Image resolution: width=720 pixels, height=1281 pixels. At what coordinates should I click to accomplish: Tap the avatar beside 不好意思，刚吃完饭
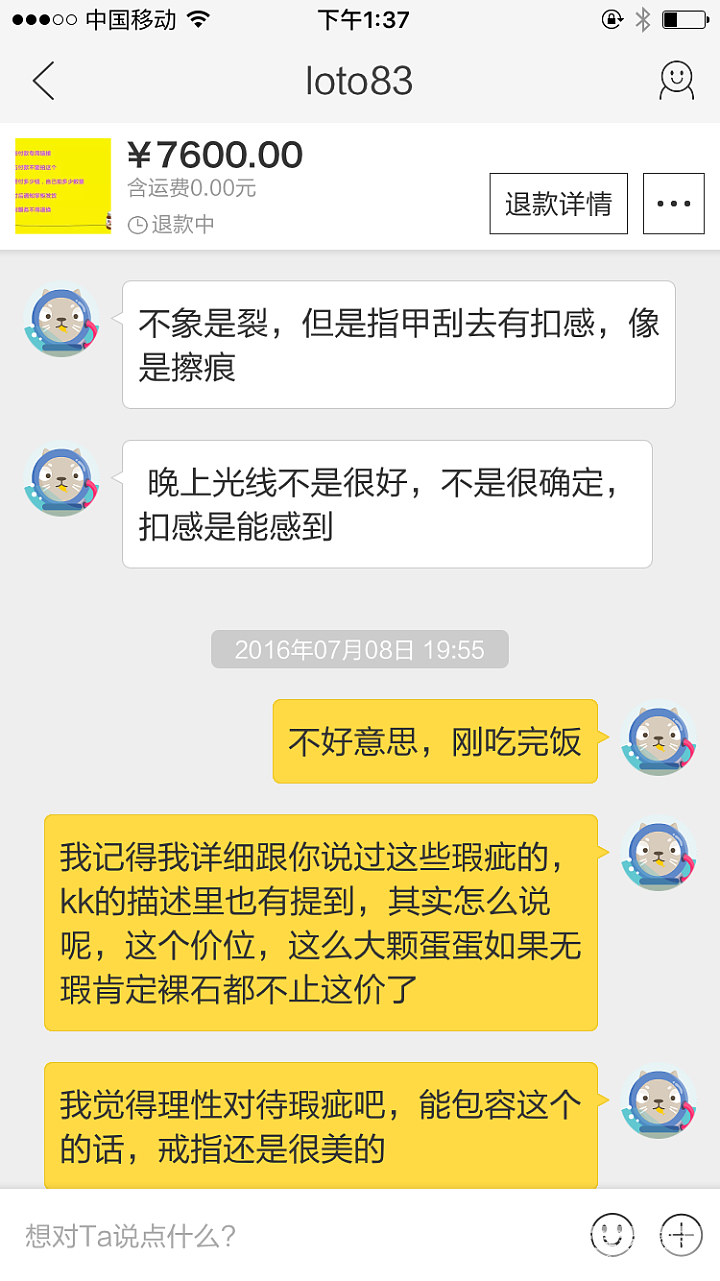coord(659,741)
